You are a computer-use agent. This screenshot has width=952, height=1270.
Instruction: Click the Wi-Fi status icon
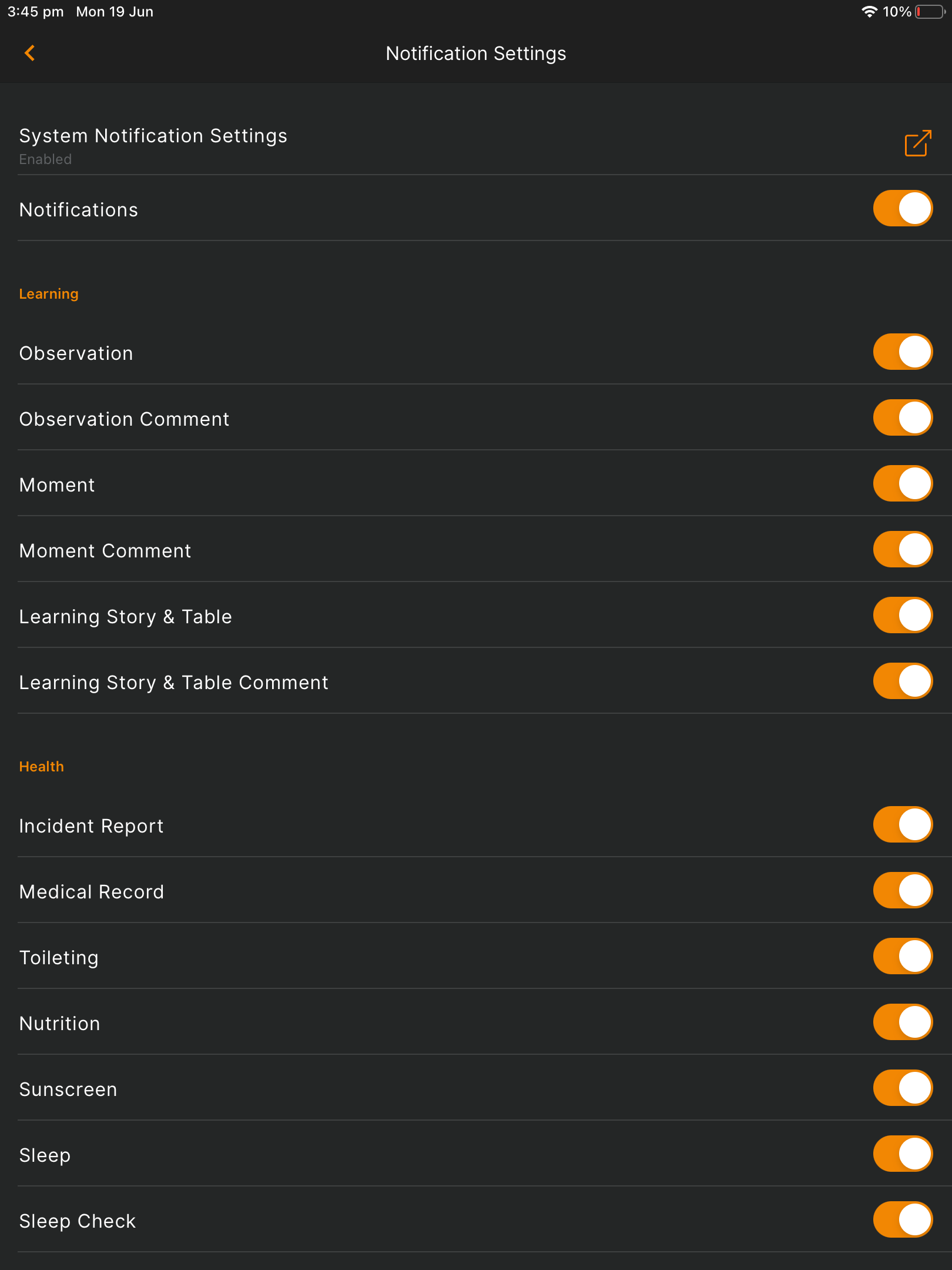870,11
